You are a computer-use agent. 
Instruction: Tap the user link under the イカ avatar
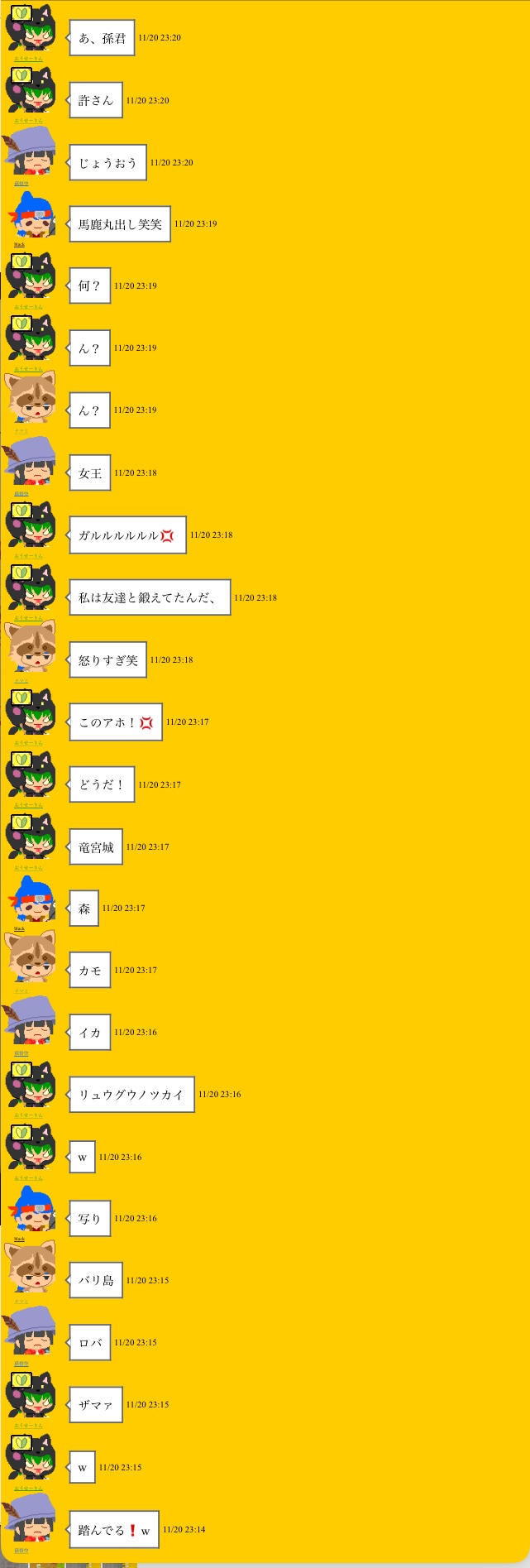[21, 1053]
